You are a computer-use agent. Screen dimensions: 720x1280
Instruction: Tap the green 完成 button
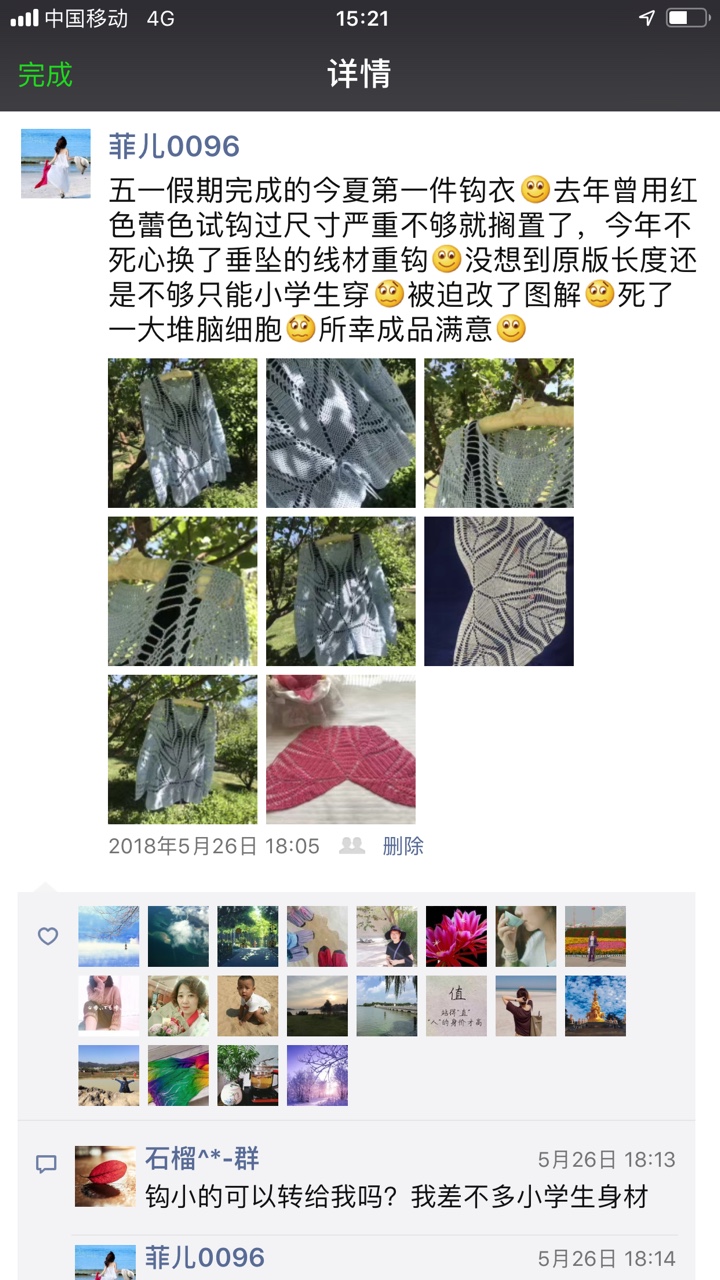(x=45, y=75)
